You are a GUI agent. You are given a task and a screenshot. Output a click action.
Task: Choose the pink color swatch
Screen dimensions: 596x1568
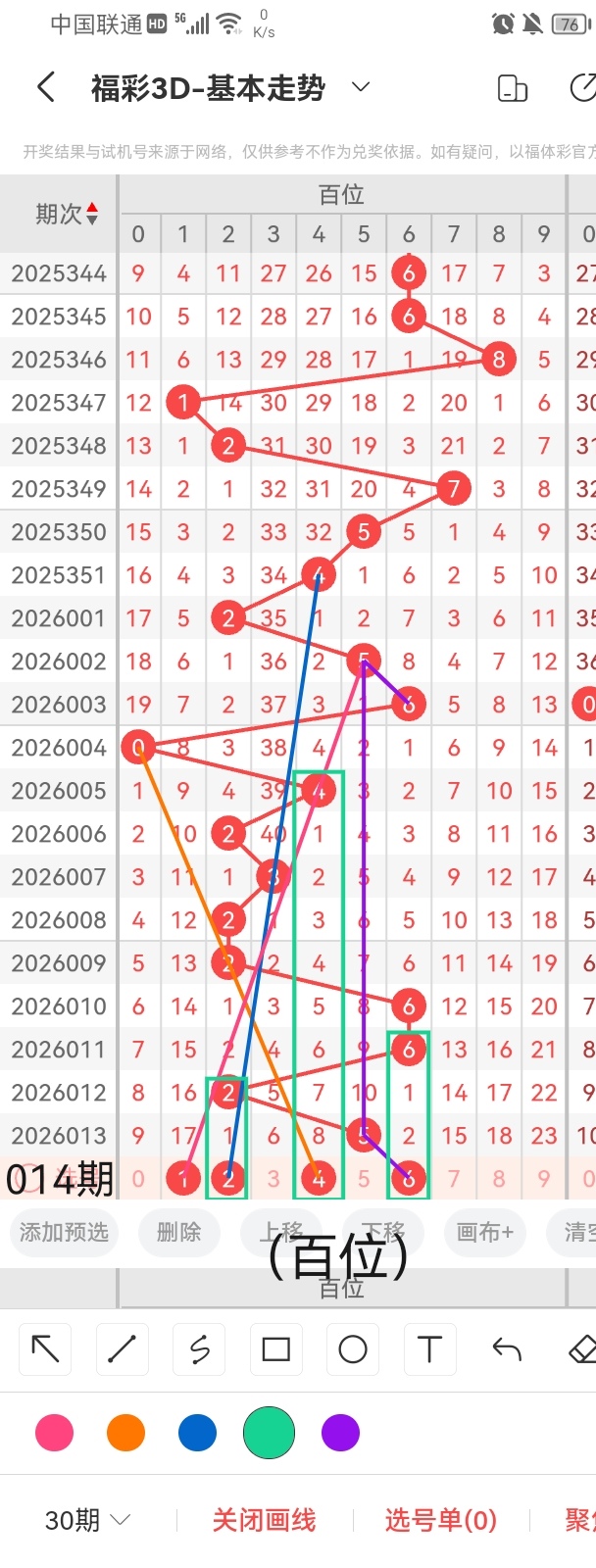click(x=54, y=1433)
